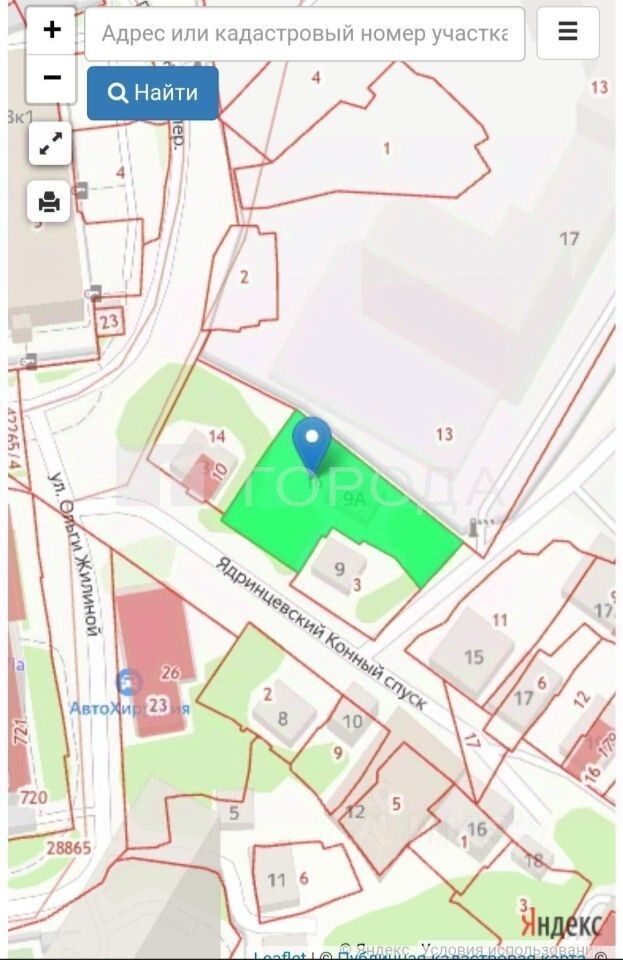The image size is (623, 960).
Task: Print the current map
Action: 49,202
